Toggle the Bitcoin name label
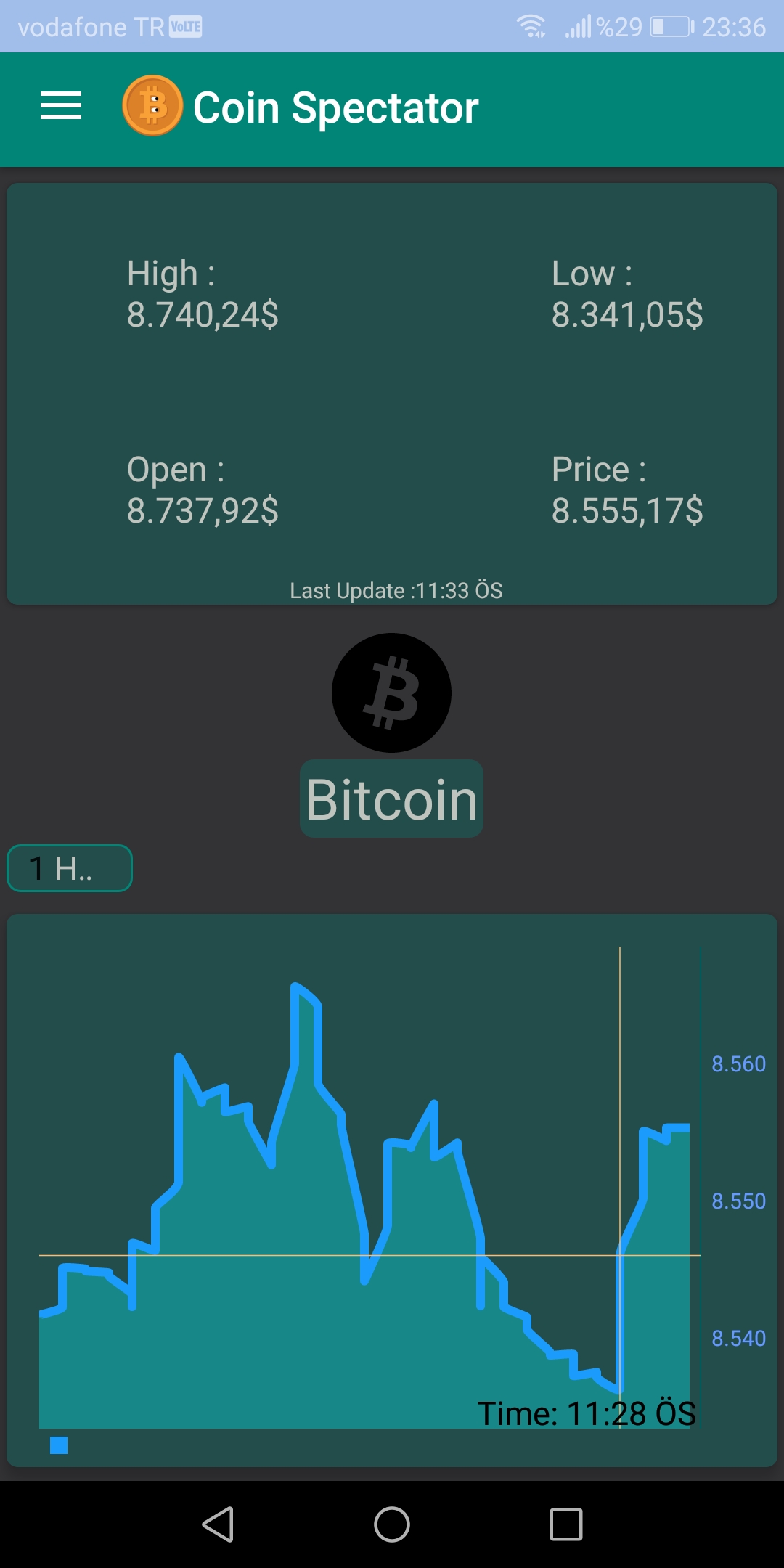This screenshot has width=784, height=1568. coord(391,799)
